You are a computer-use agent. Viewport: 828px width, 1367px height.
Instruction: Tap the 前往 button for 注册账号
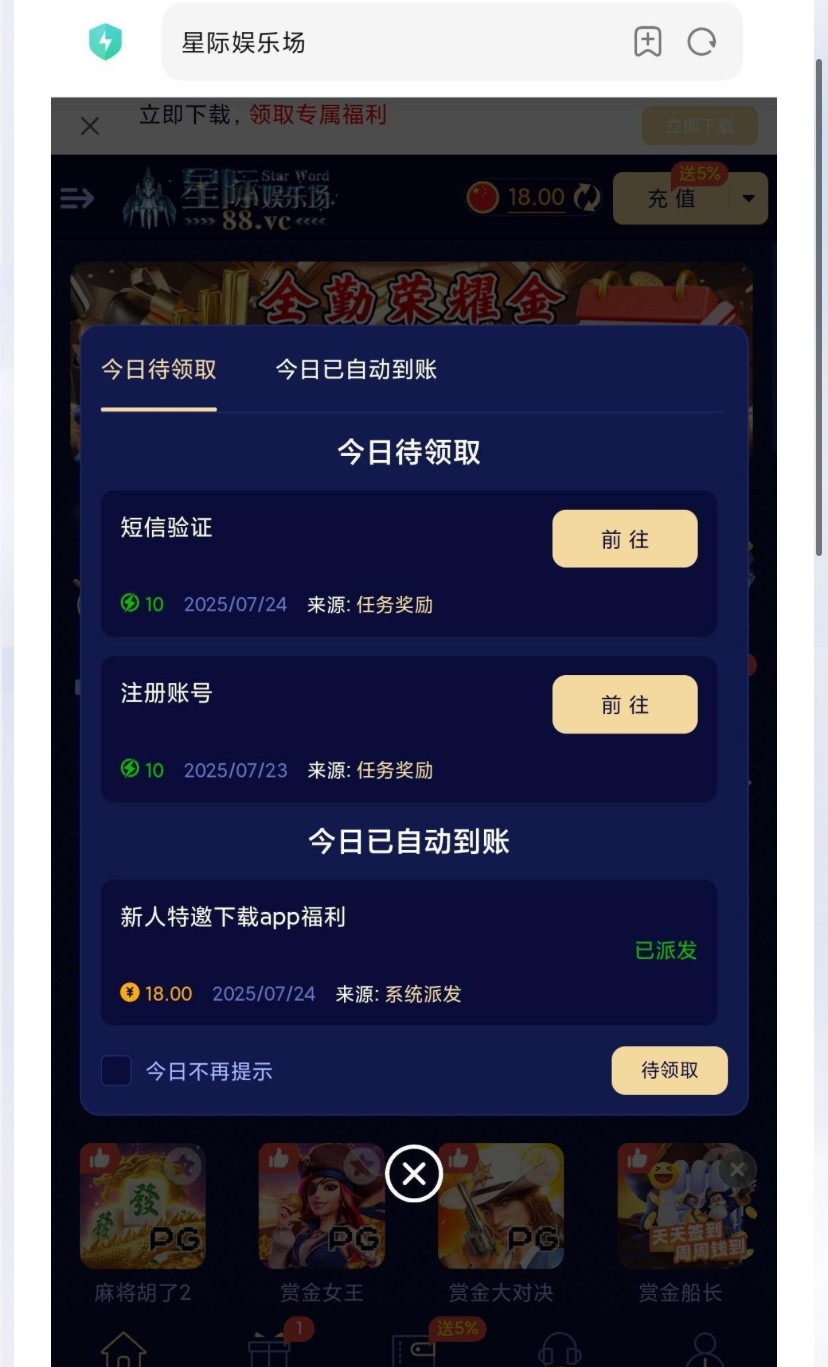(x=624, y=705)
